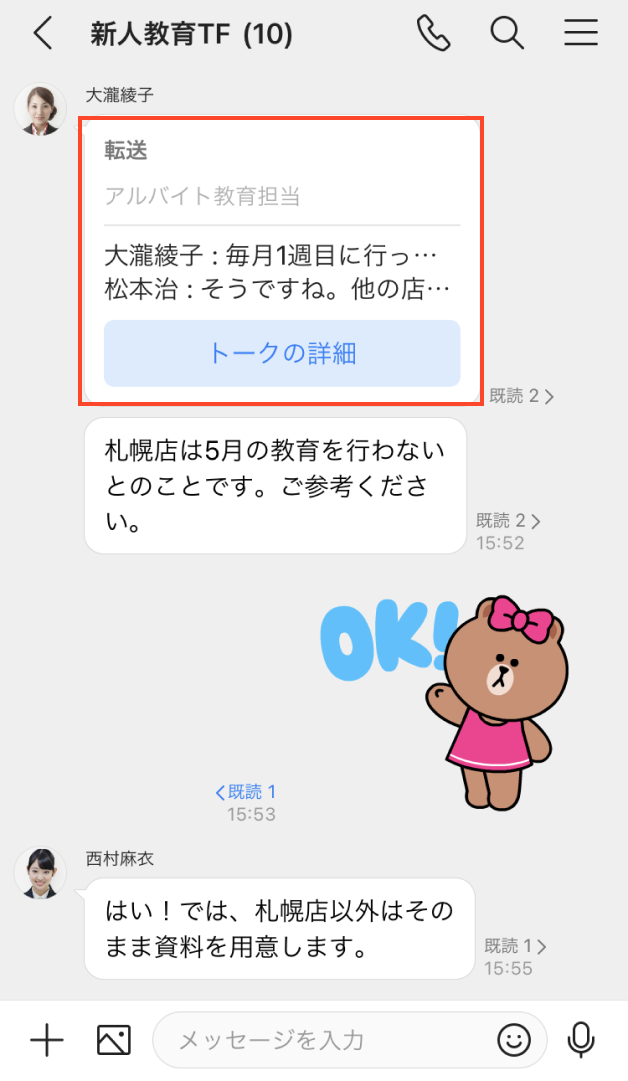Go back from the 新人教育TF chat
Image resolution: width=628 pixels, height=1081 pixels.
(x=42, y=33)
